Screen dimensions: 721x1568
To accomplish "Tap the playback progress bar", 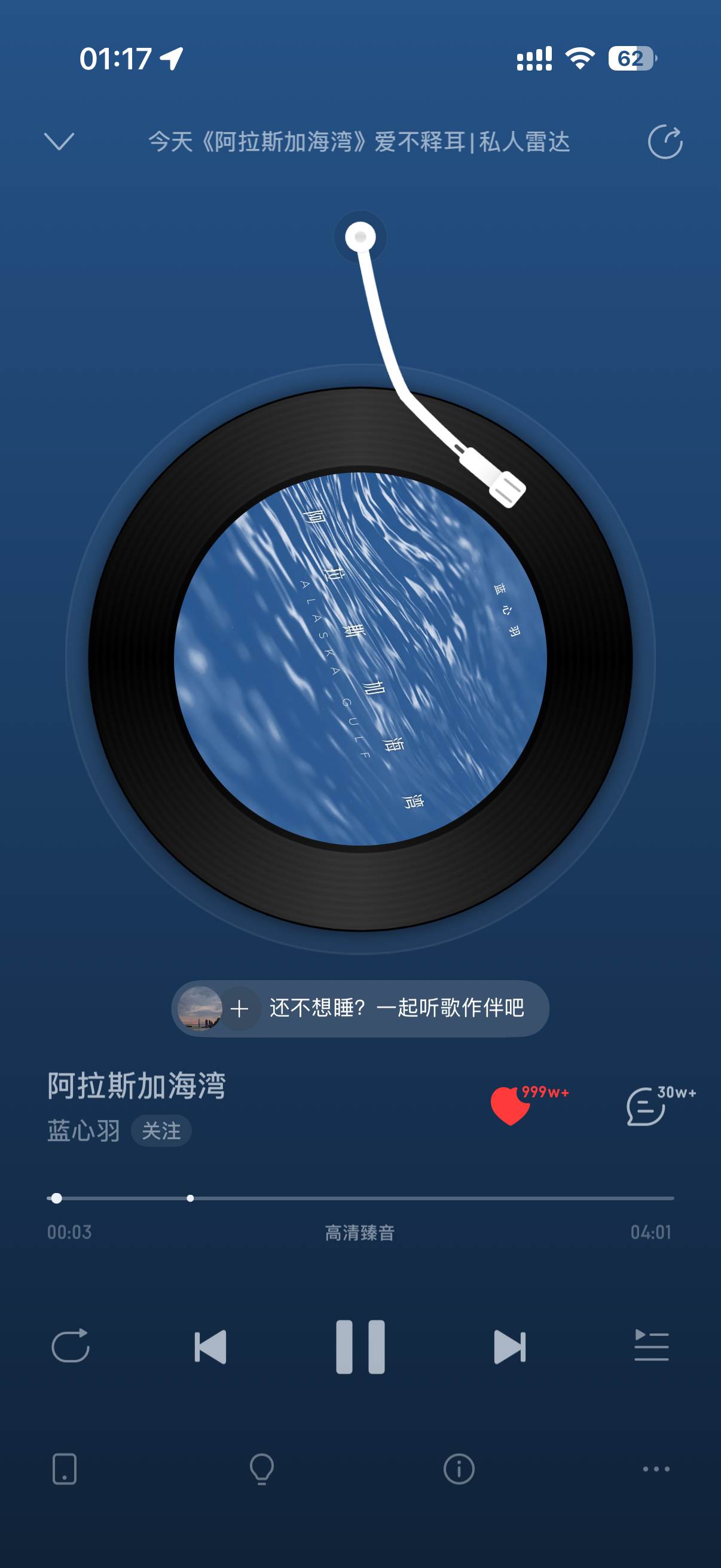I will pos(360,1198).
